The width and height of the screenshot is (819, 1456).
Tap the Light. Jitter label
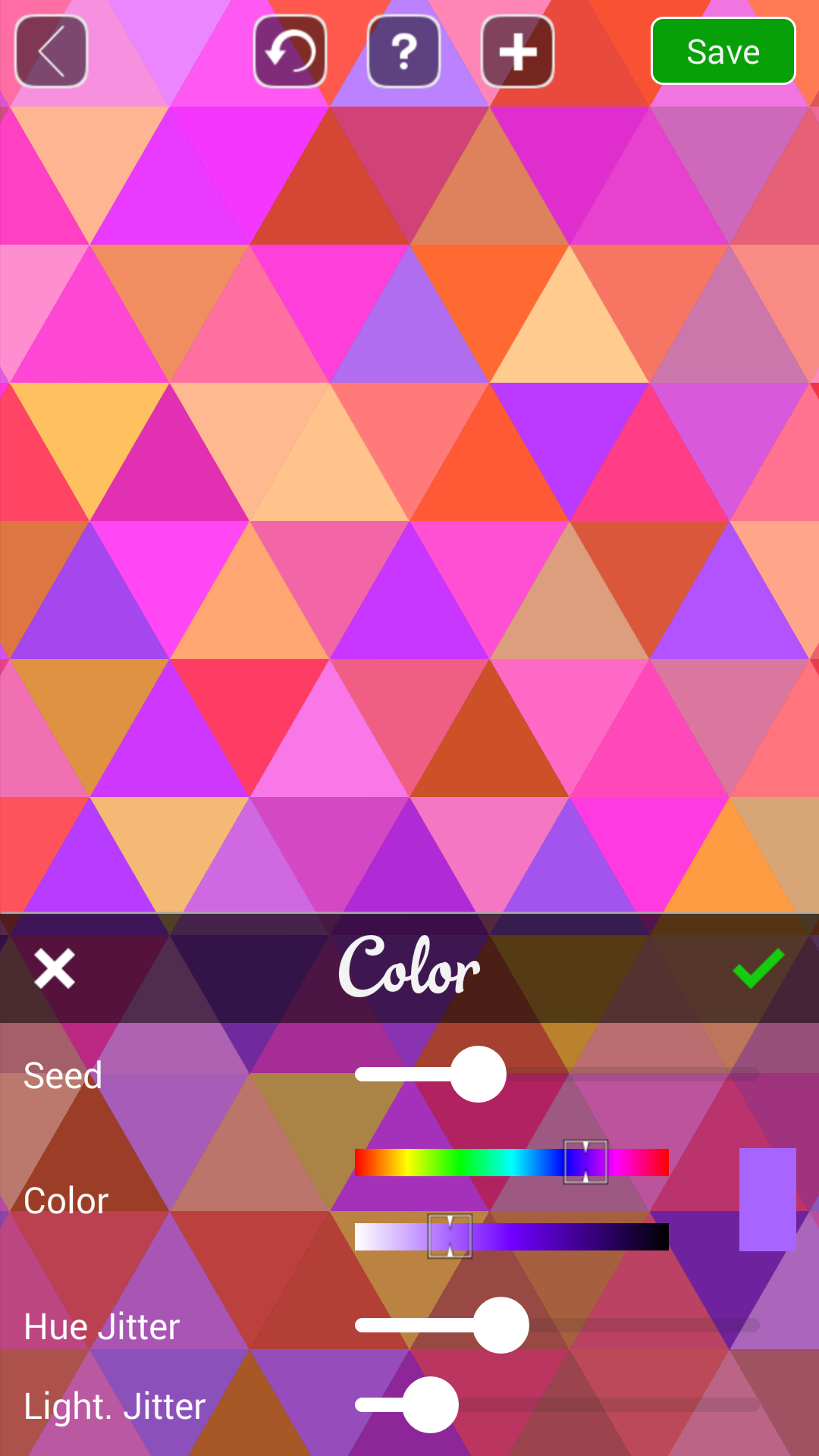tap(114, 1405)
